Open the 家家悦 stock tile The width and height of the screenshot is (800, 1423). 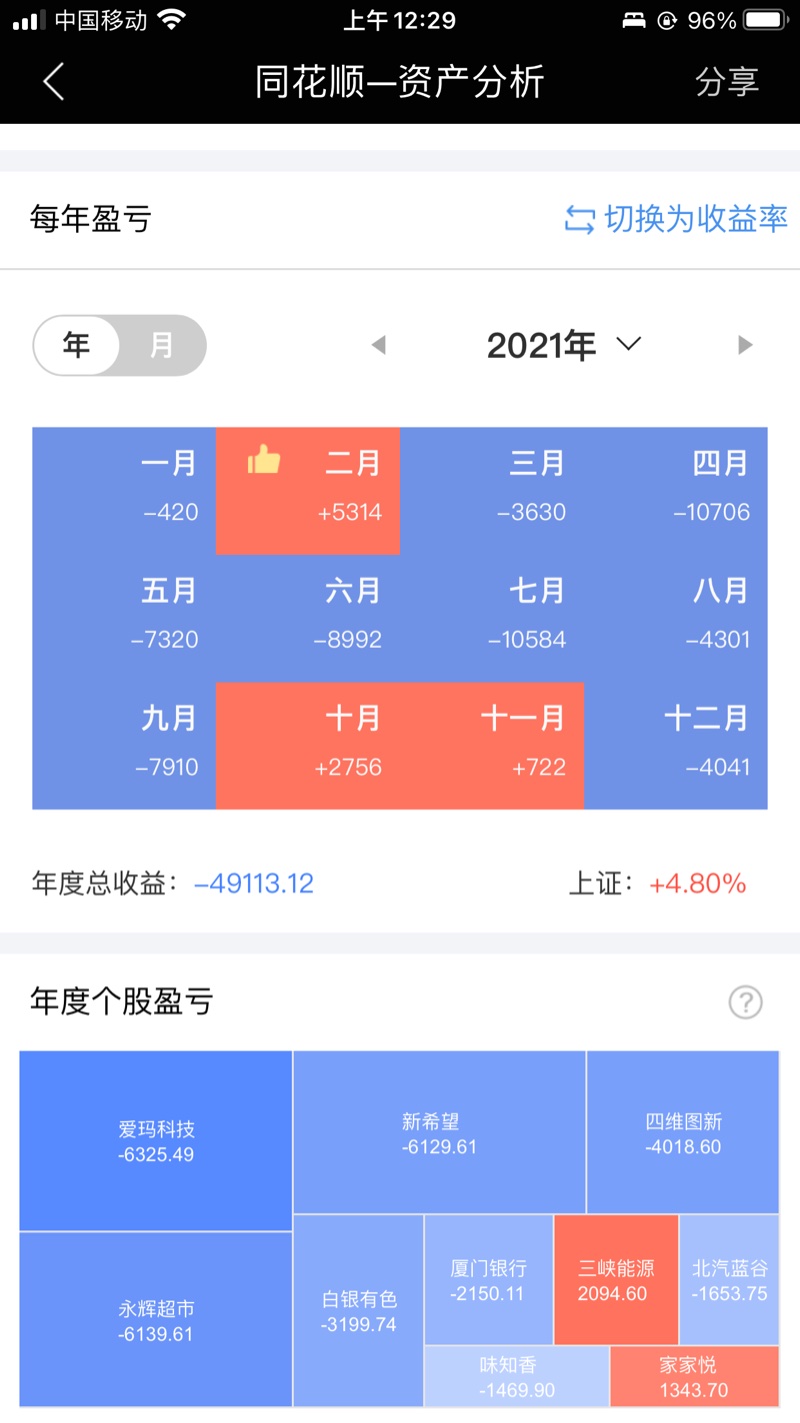click(x=694, y=1377)
